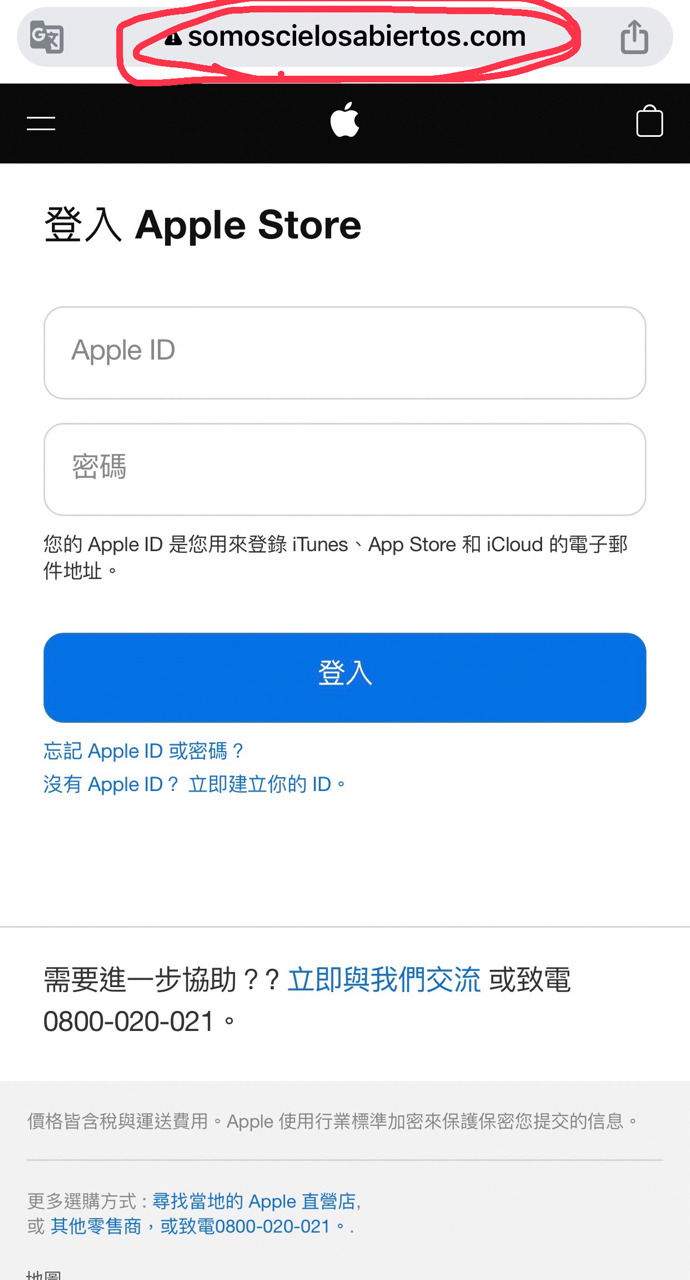Tap the browser share icon

point(634,38)
